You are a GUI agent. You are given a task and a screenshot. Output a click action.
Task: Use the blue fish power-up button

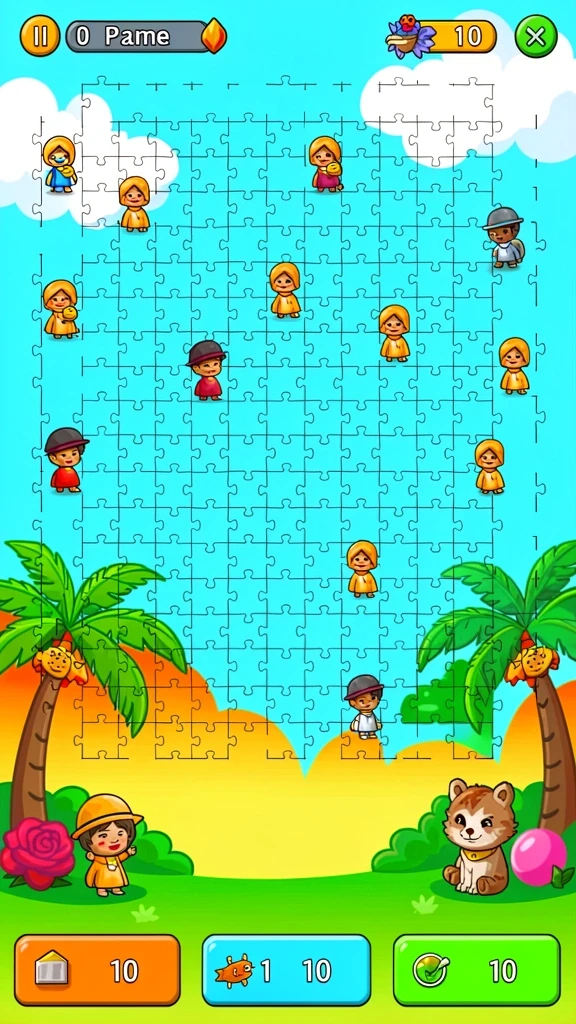pos(286,970)
